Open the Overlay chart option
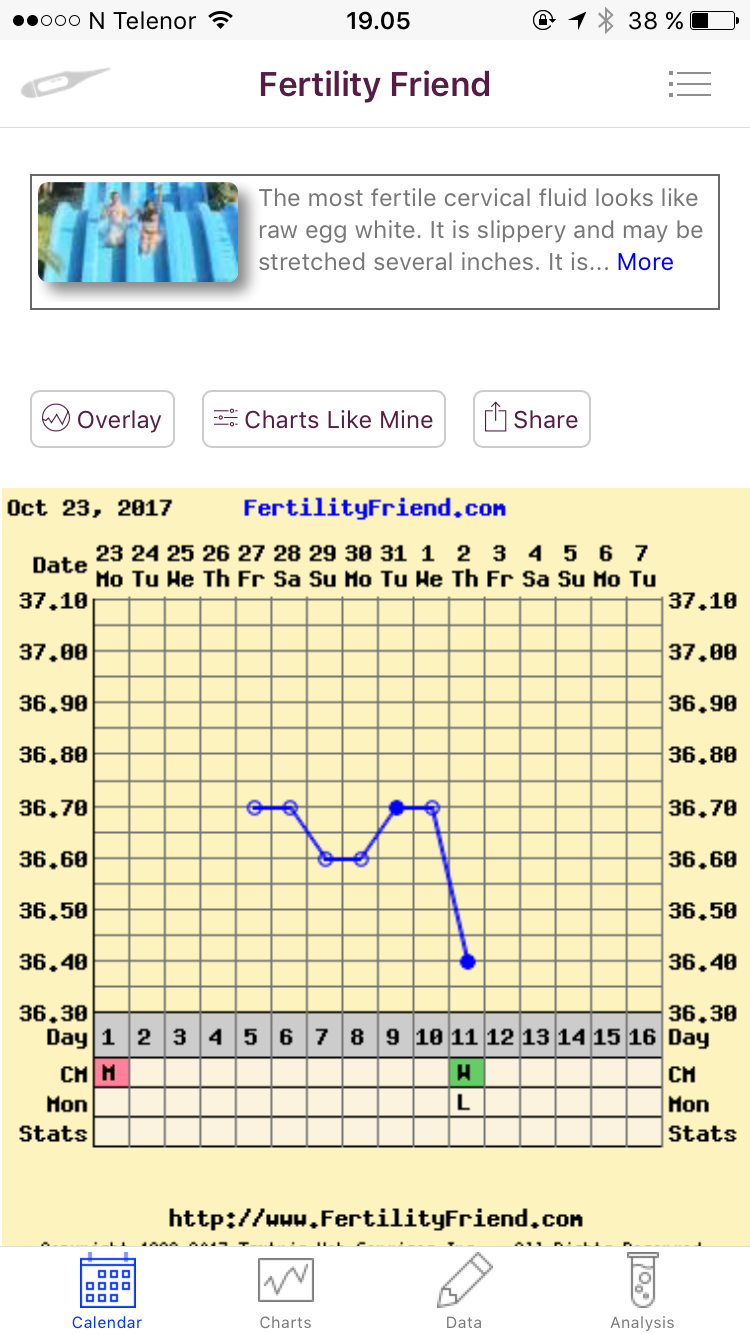Viewport: 750px width, 1334px height. 103,419
